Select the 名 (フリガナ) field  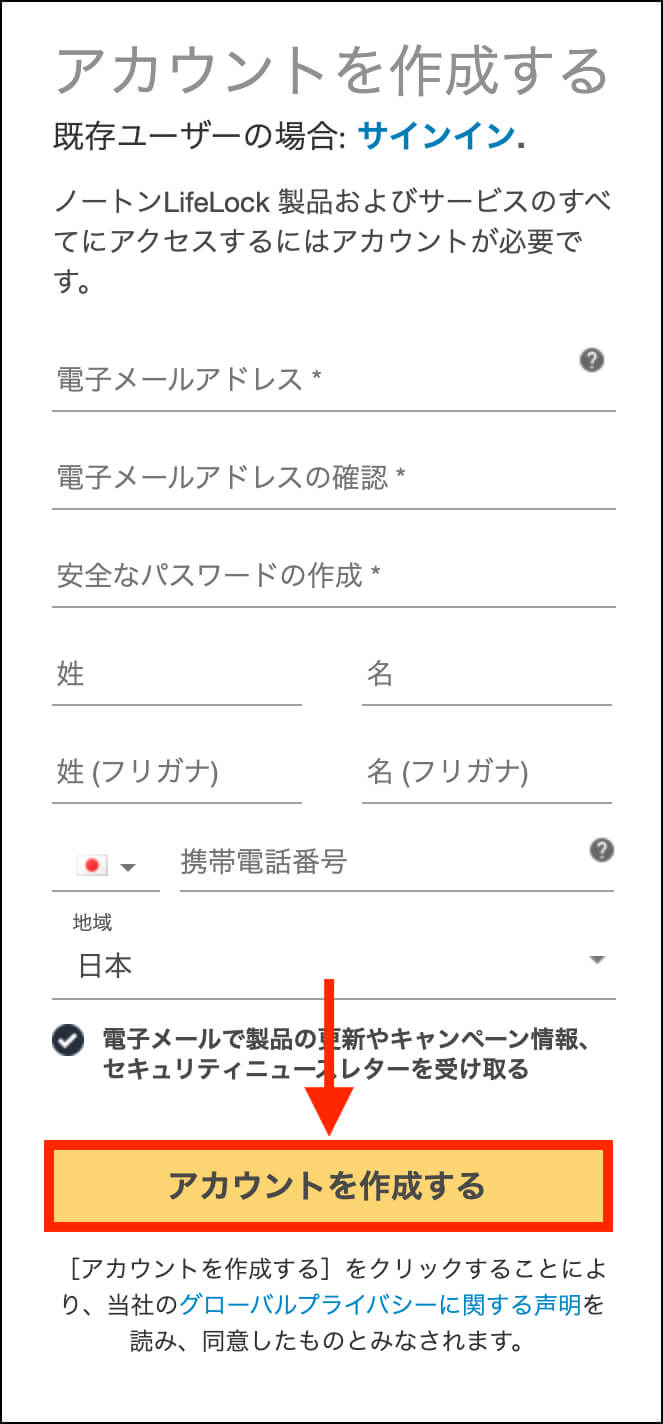point(487,772)
